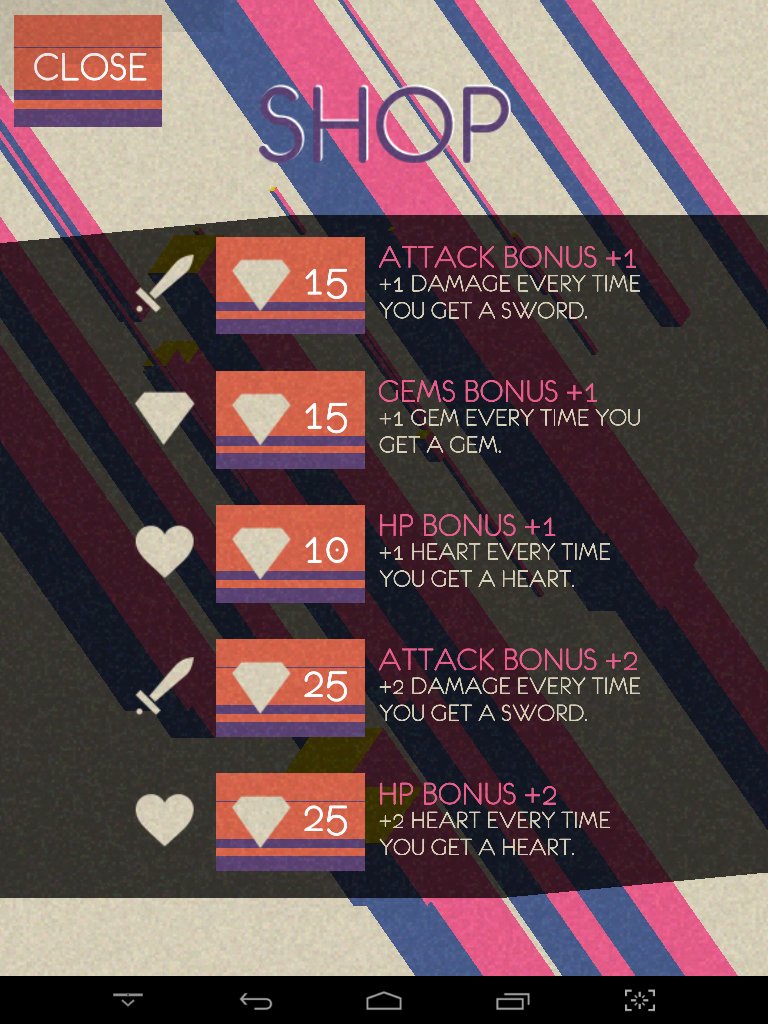Screen dimensions: 768x1024
Task: Buy Attack Bonus +1 for 15 gems
Action: coord(290,285)
